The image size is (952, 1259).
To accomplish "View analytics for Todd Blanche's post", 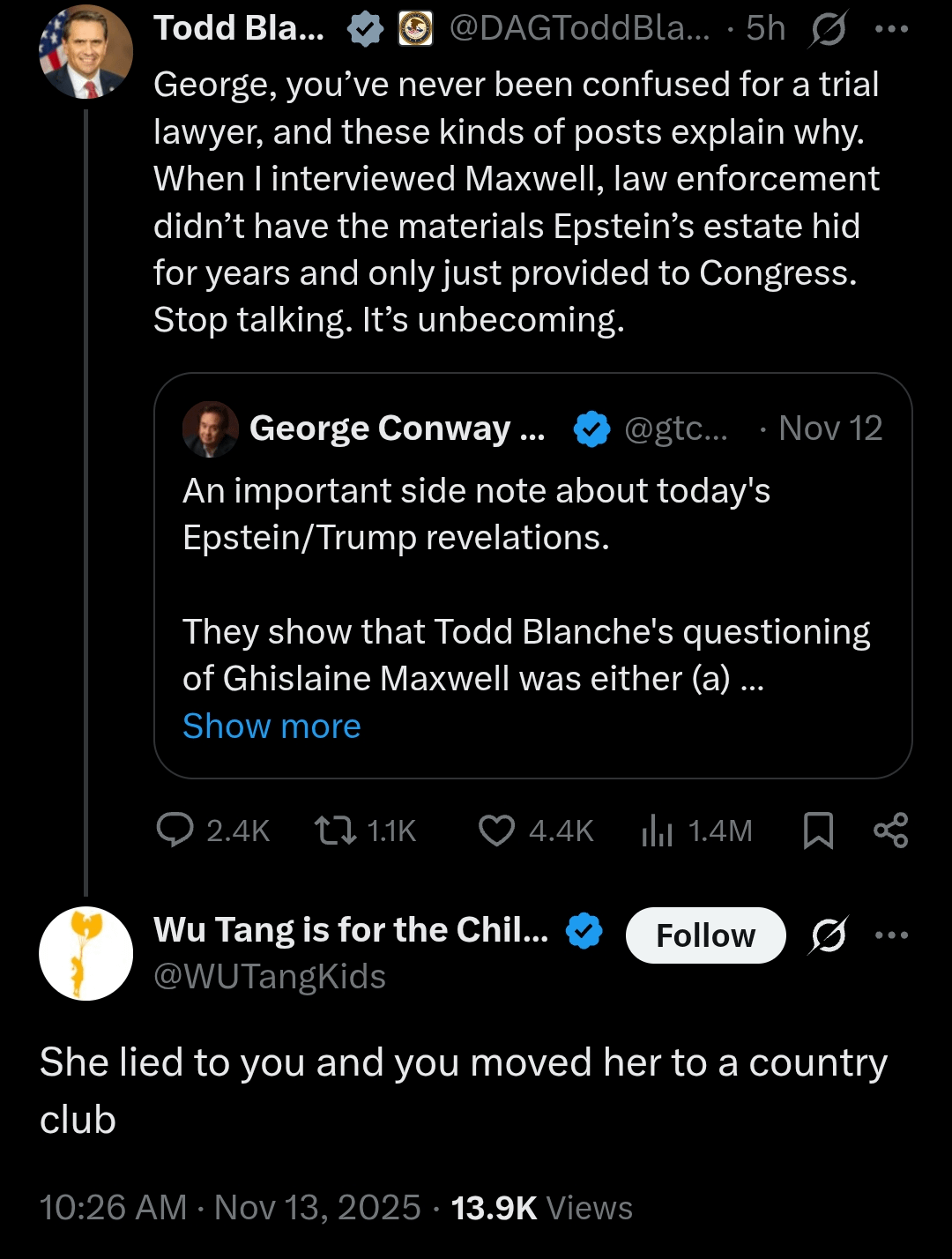I will pyautogui.click(x=658, y=831).
